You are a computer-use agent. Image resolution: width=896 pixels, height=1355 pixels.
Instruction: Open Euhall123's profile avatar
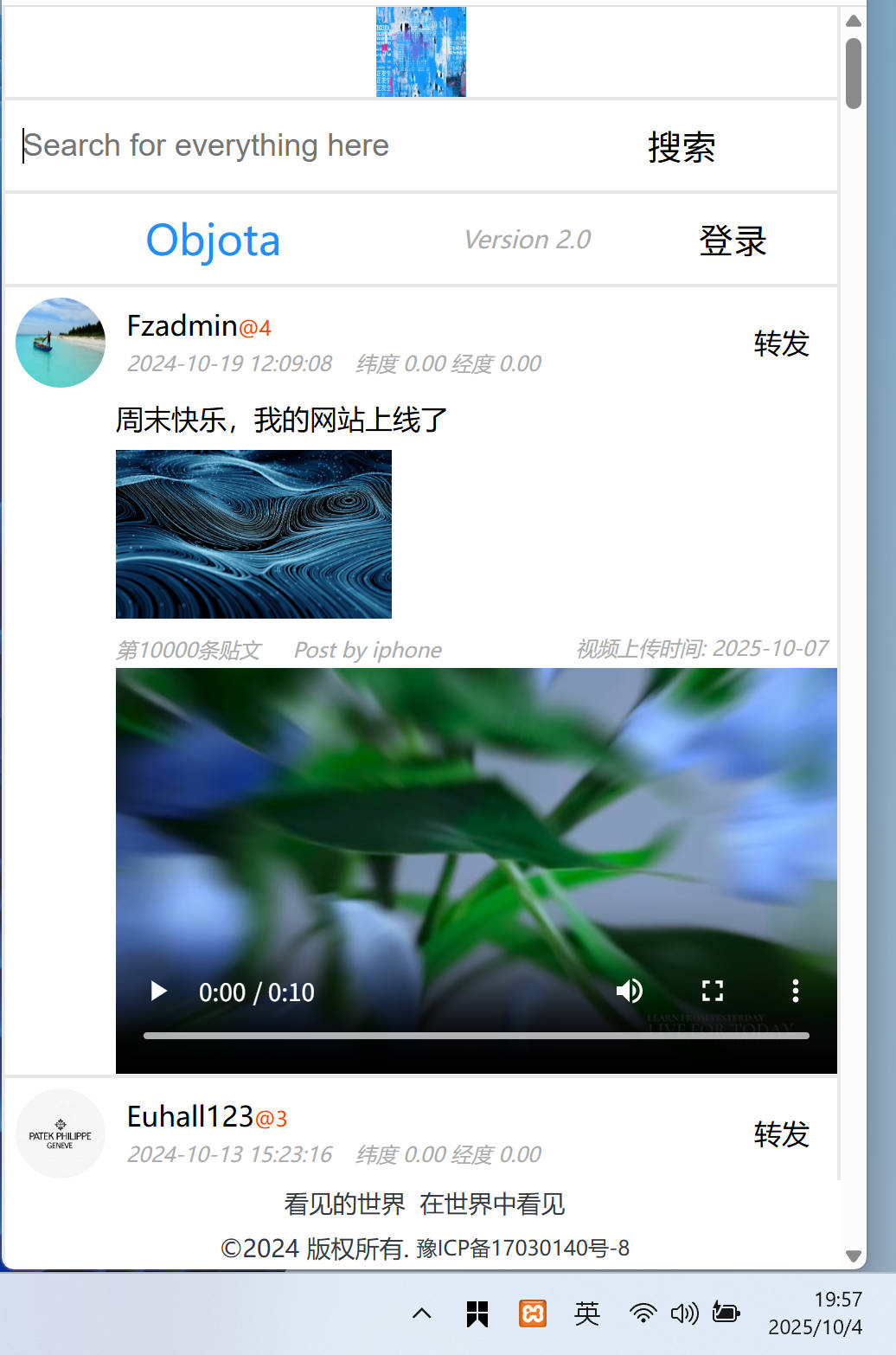pos(61,1133)
